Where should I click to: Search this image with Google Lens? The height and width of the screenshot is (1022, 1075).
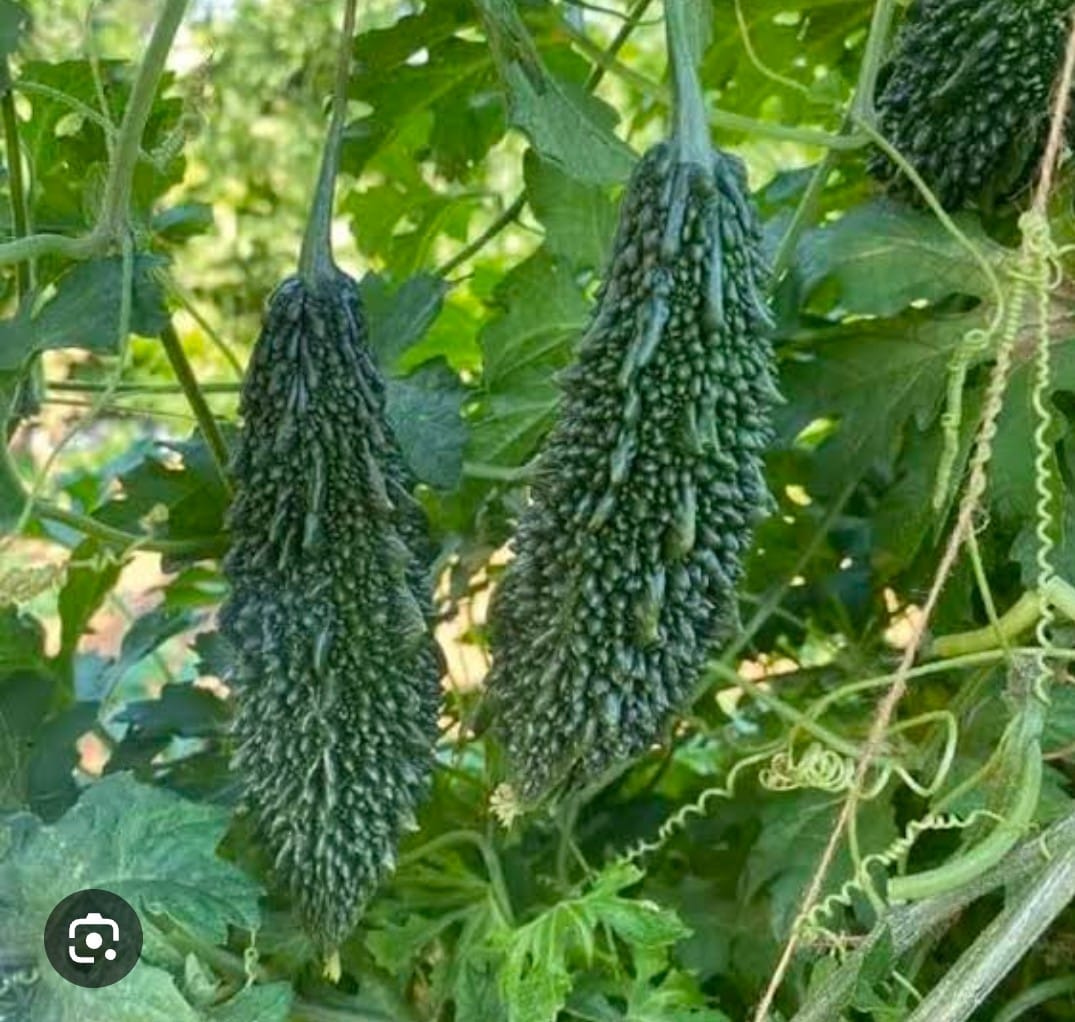[x=93, y=938]
